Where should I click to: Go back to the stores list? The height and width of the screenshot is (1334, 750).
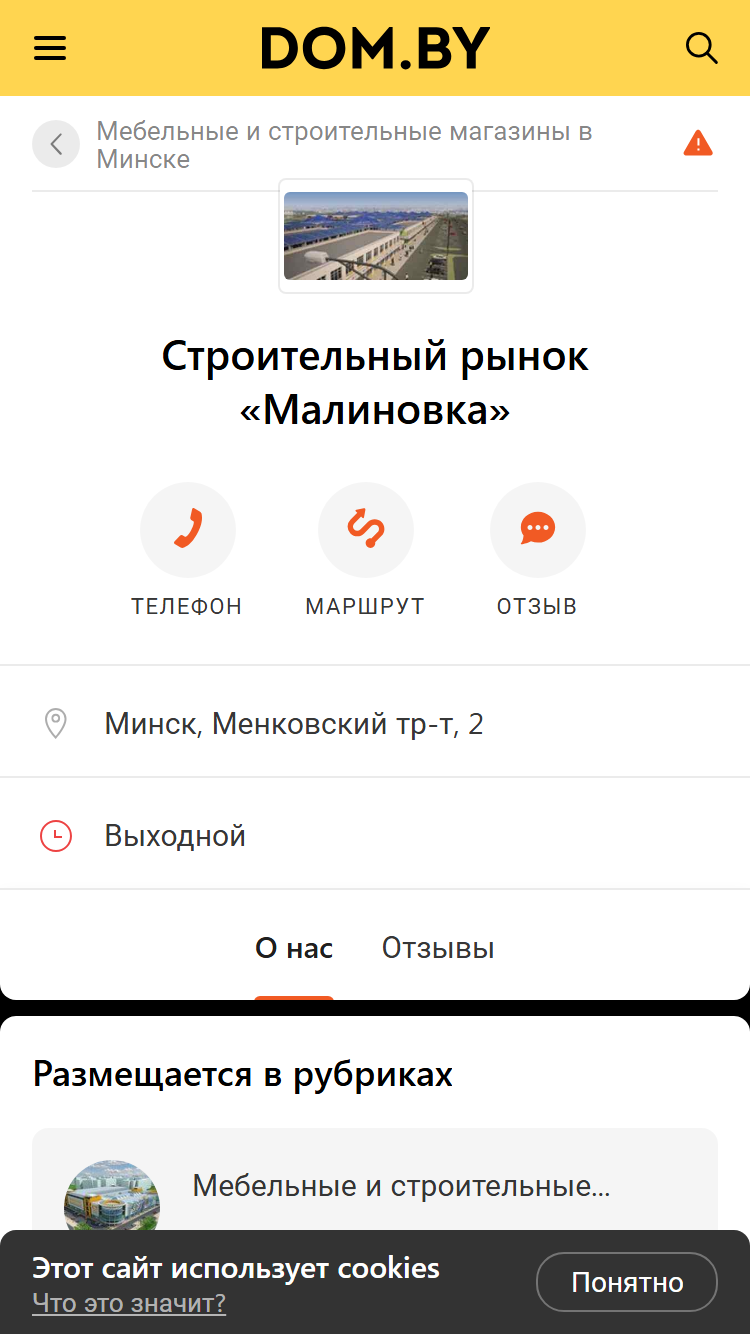coord(56,144)
